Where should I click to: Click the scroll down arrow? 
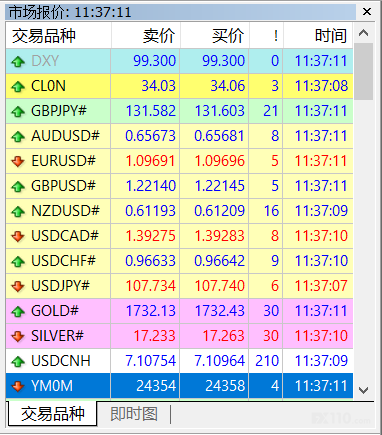pos(363,390)
